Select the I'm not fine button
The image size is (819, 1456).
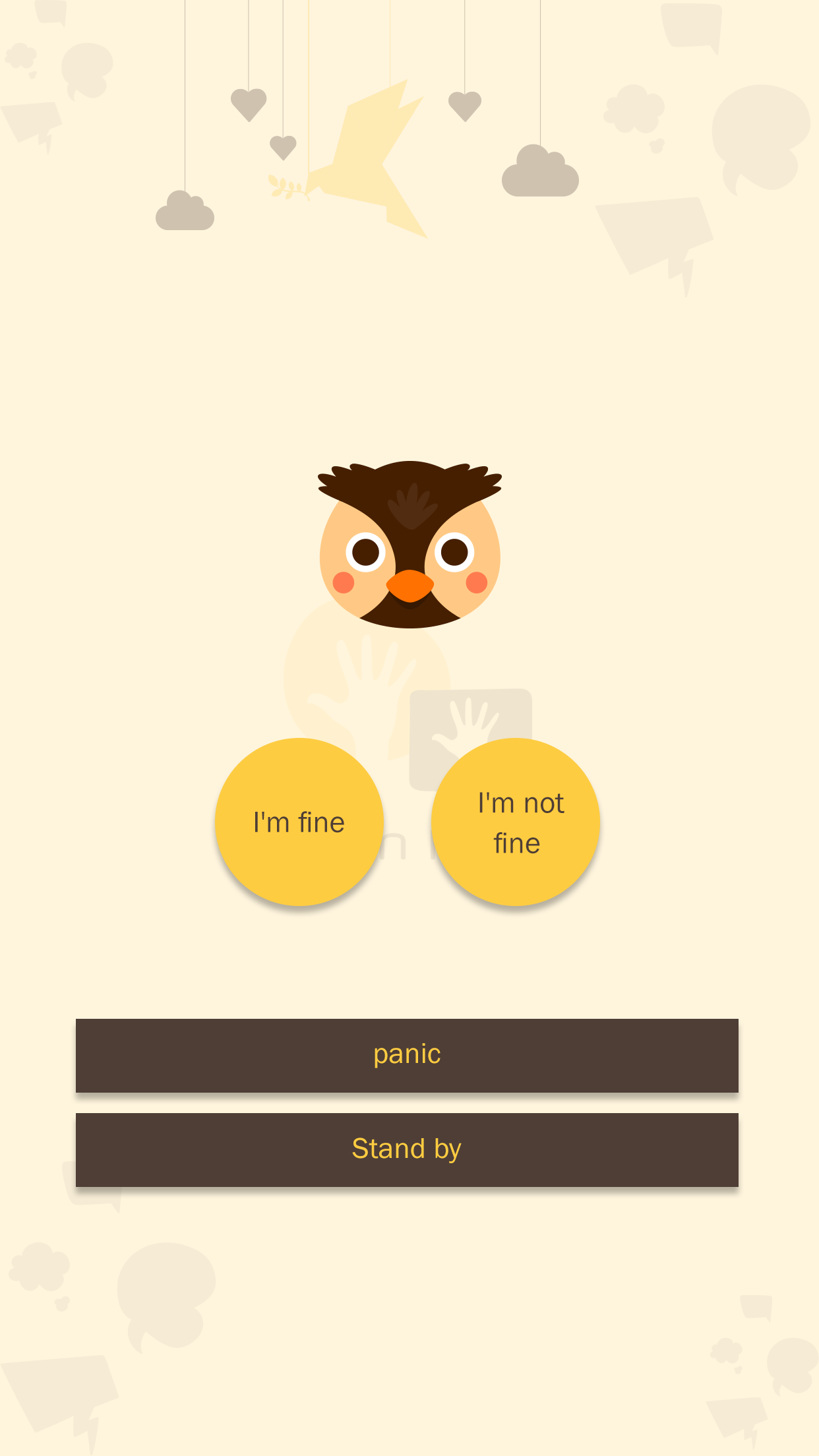[516, 822]
